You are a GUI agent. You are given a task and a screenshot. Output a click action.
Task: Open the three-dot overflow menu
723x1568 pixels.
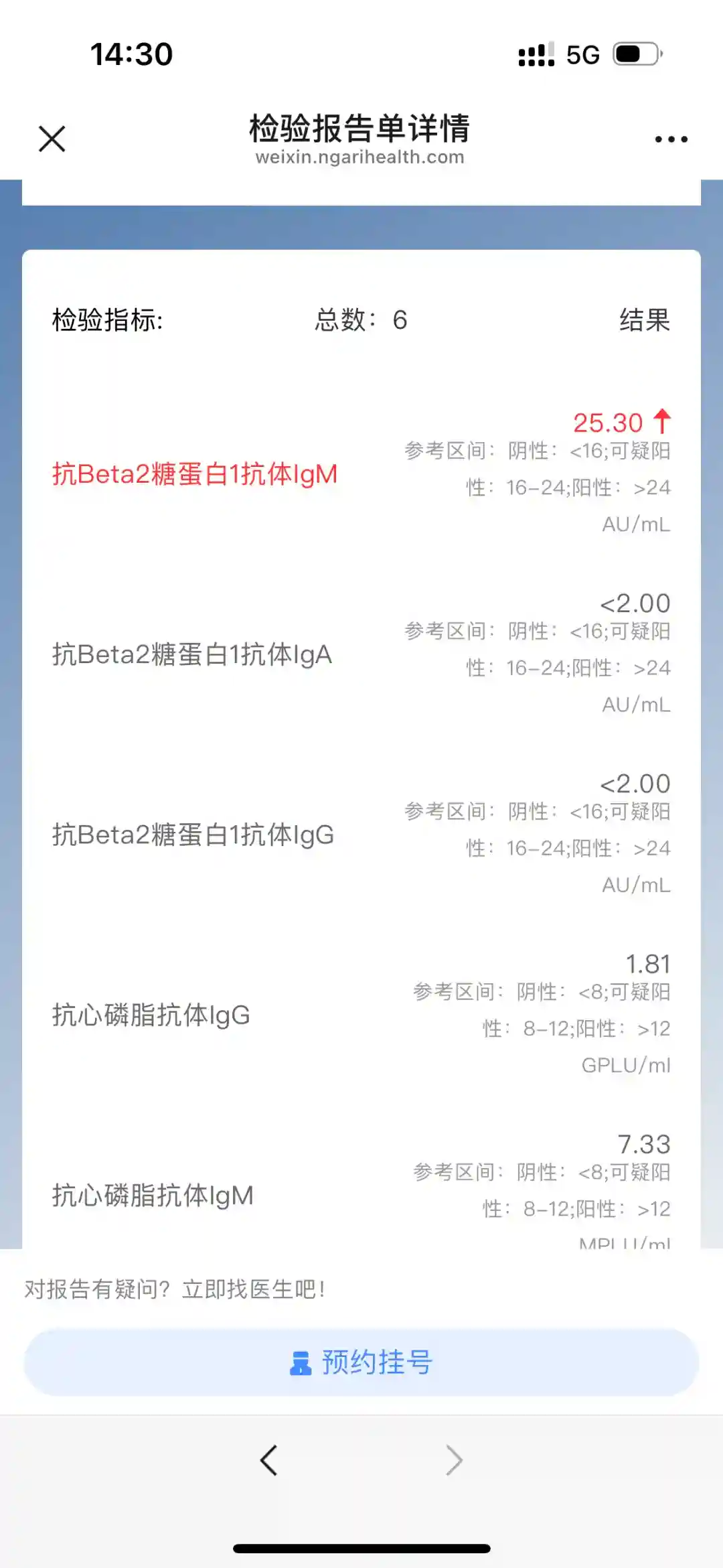click(x=671, y=139)
